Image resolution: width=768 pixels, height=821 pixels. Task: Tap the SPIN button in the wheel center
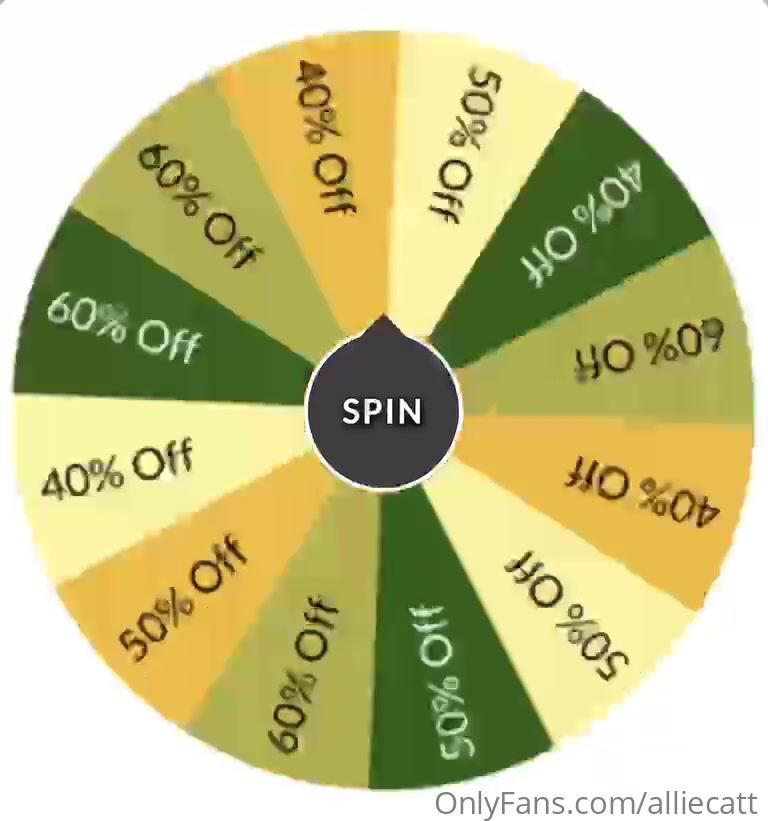click(382, 411)
